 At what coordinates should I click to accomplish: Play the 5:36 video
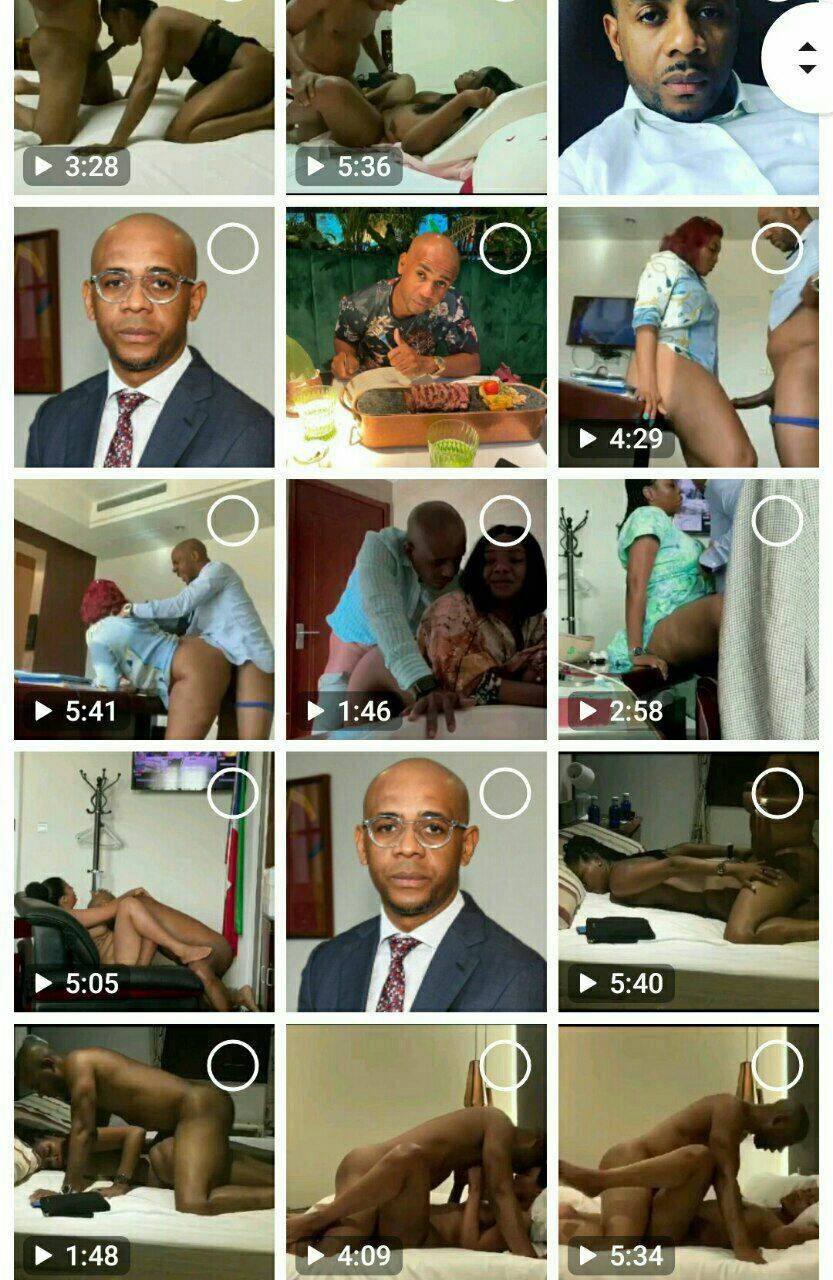click(416, 100)
